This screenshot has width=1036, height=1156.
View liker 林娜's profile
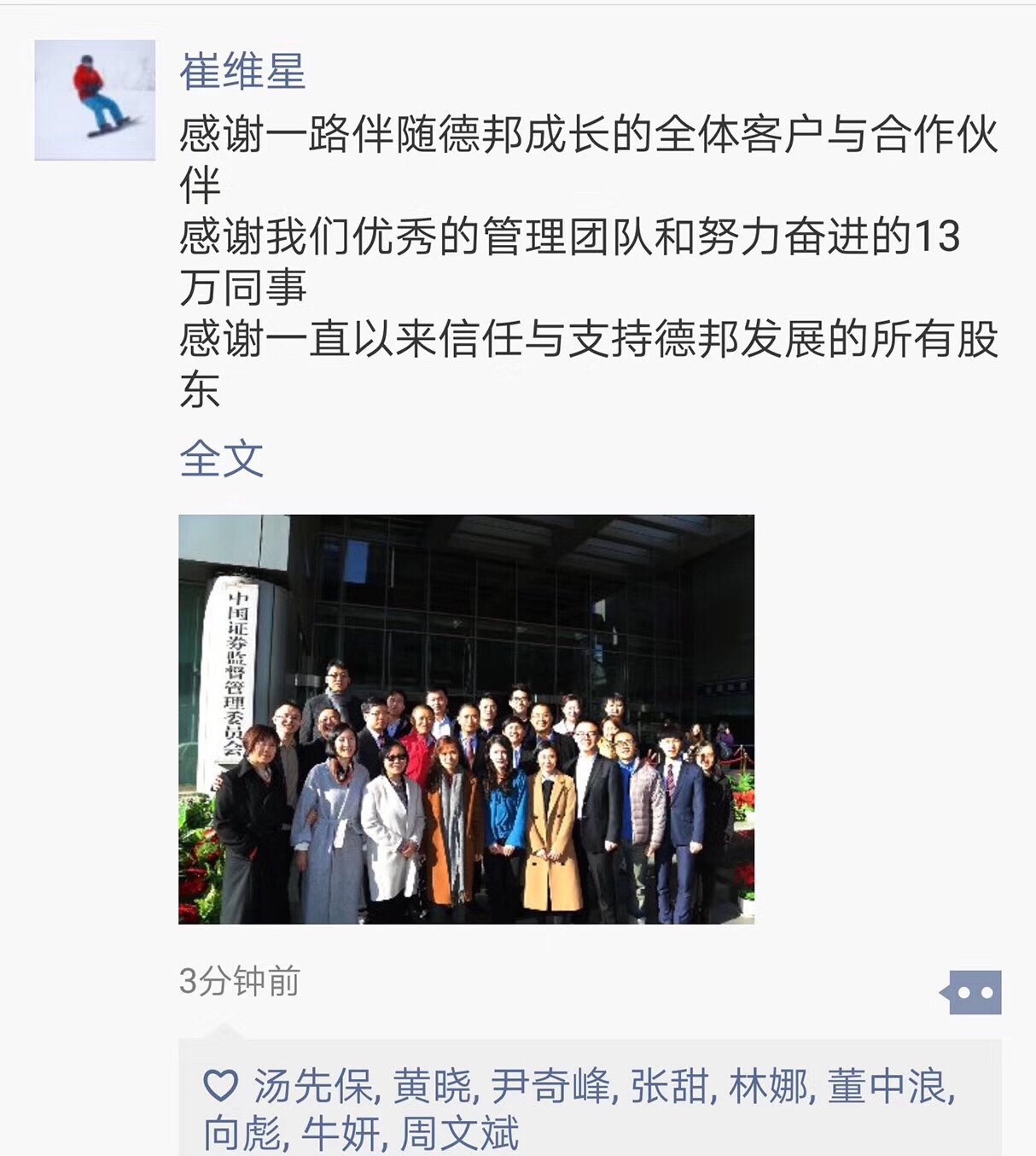tap(768, 1086)
